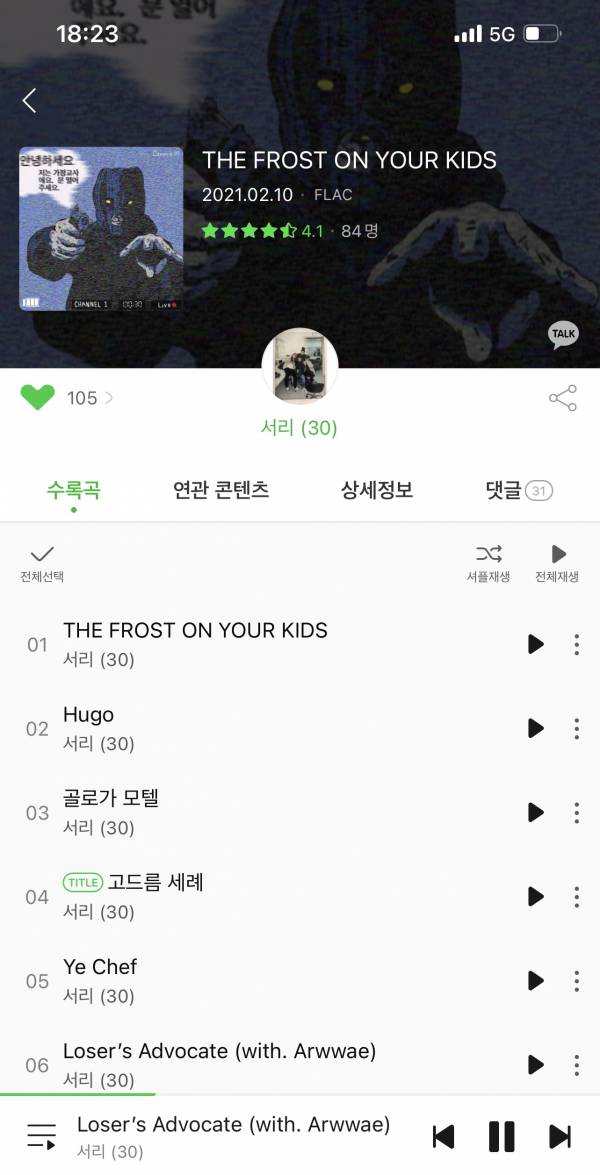Screen dimensions: 600x1175
Task: Play track 05 Ye Chef
Action: [x=535, y=980]
